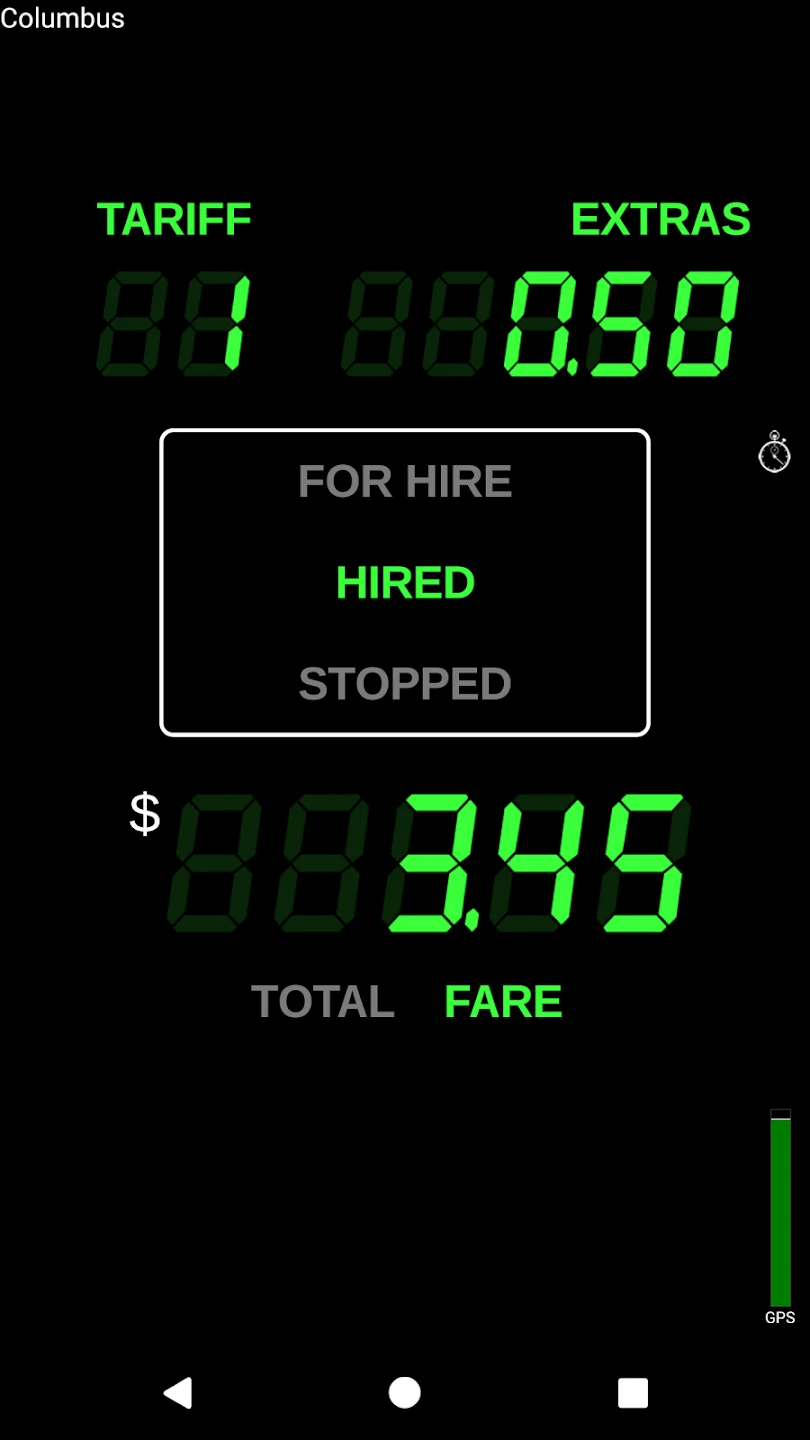This screenshot has height=1440, width=810.
Task: Set meter status to FOR HIRE
Action: click(405, 482)
